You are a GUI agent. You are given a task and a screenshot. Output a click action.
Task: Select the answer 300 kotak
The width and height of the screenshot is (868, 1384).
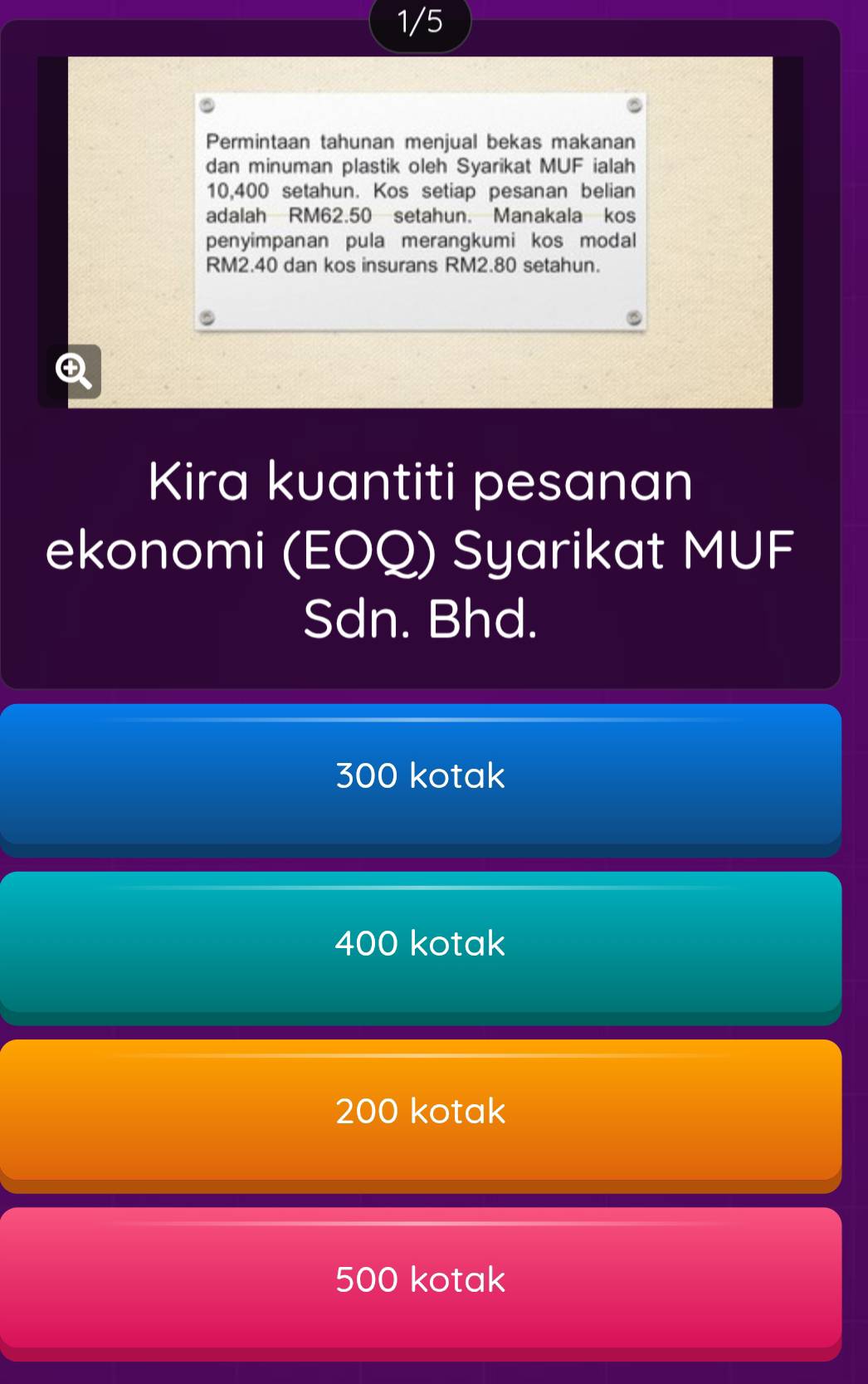point(420,775)
